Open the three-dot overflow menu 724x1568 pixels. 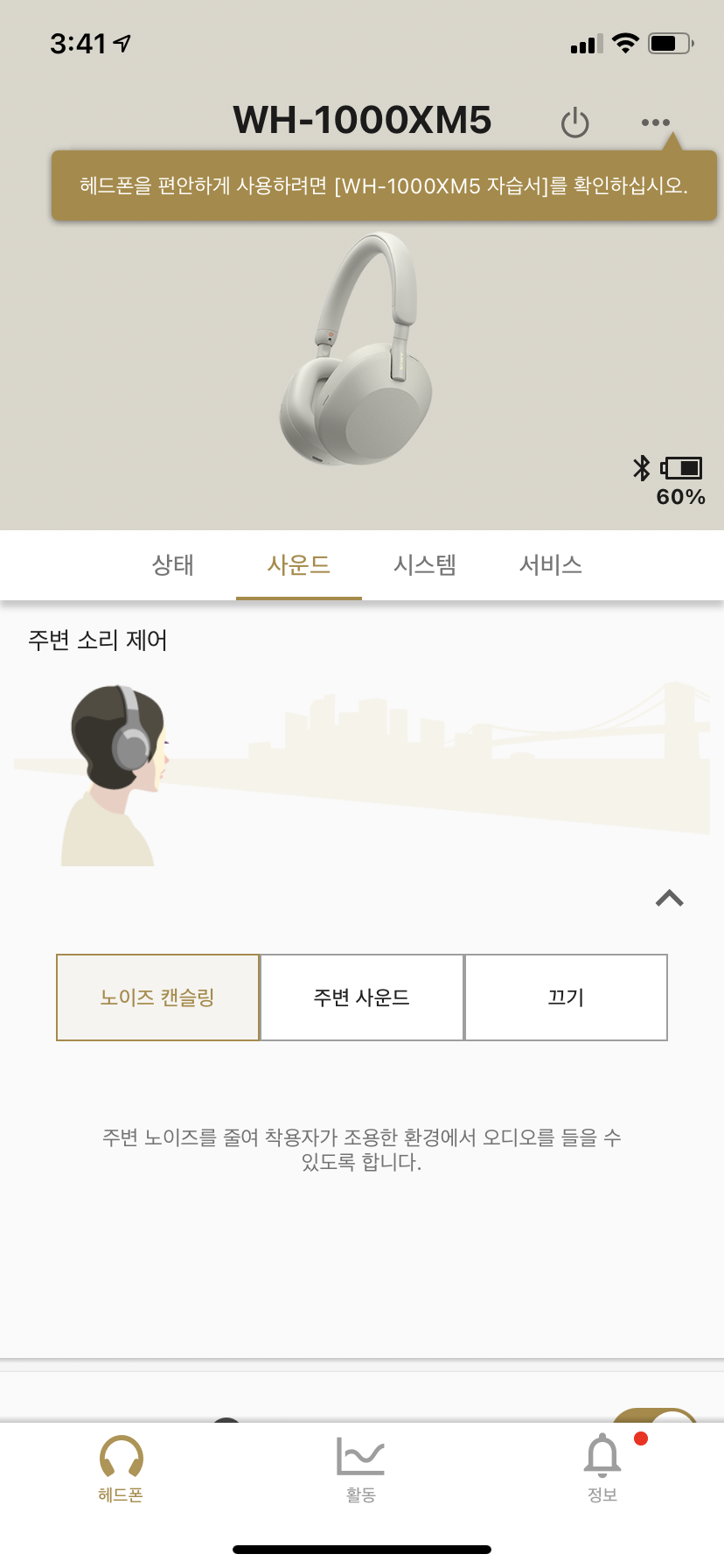(x=655, y=122)
